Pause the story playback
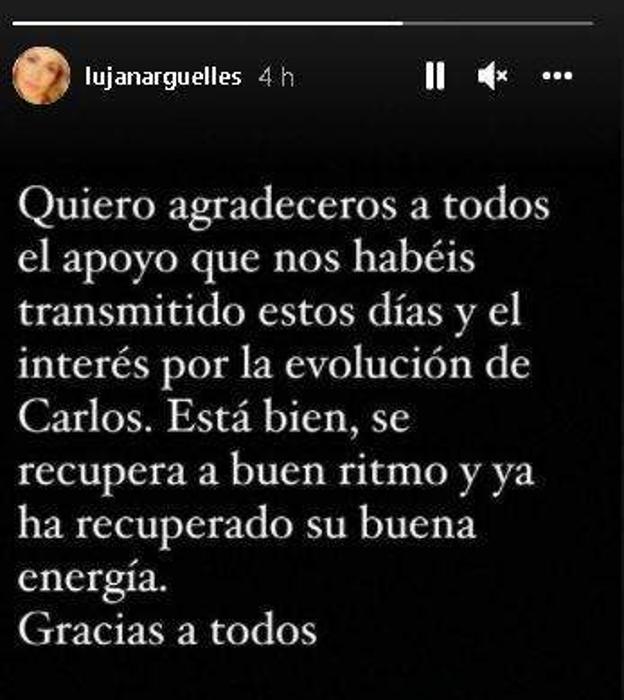 pyautogui.click(x=435, y=76)
